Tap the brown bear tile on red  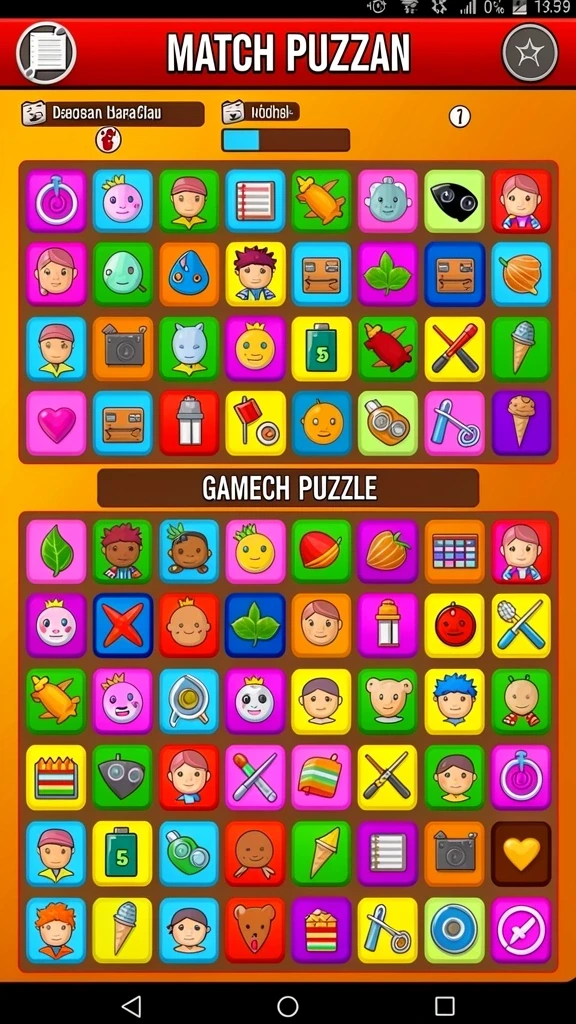coord(255,930)
